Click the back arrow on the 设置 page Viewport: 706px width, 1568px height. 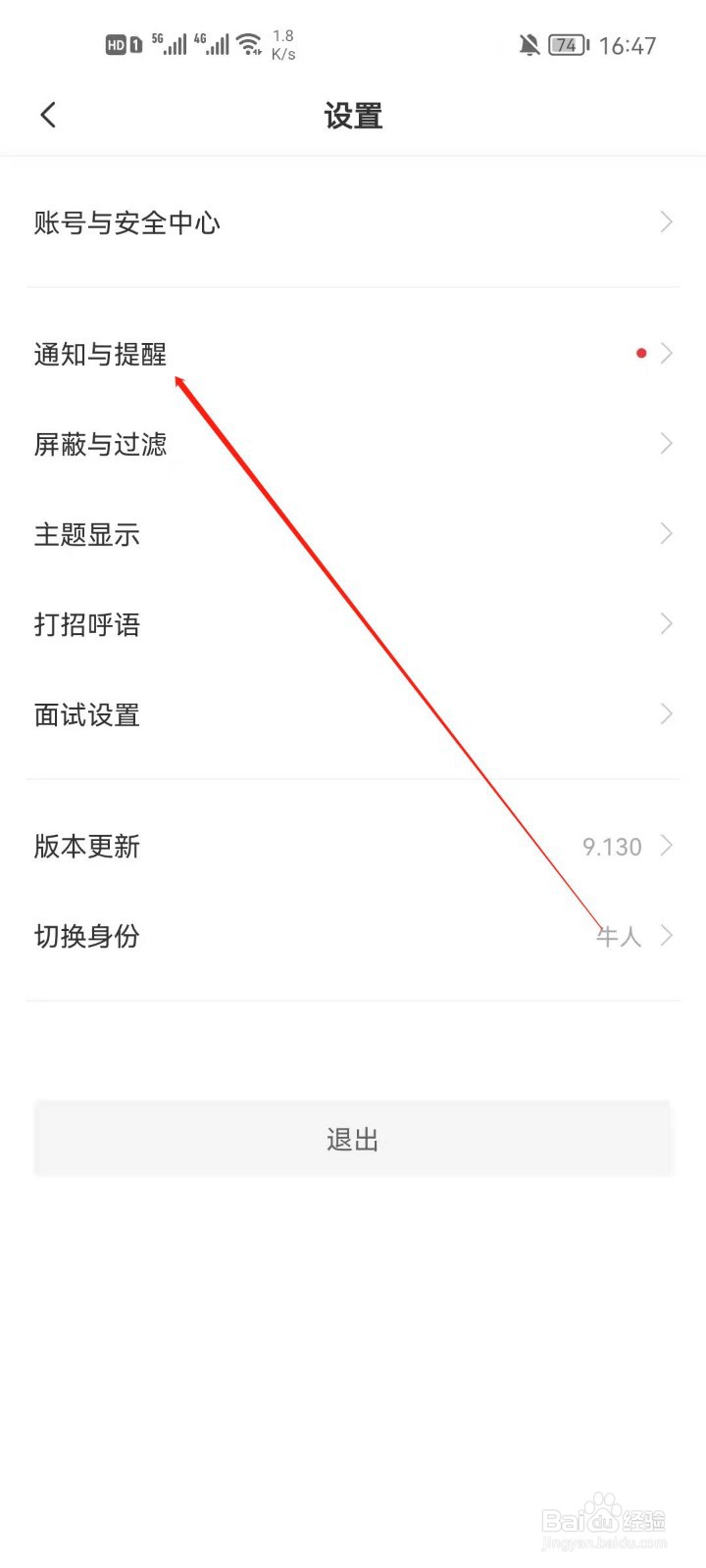pos(47,114)
